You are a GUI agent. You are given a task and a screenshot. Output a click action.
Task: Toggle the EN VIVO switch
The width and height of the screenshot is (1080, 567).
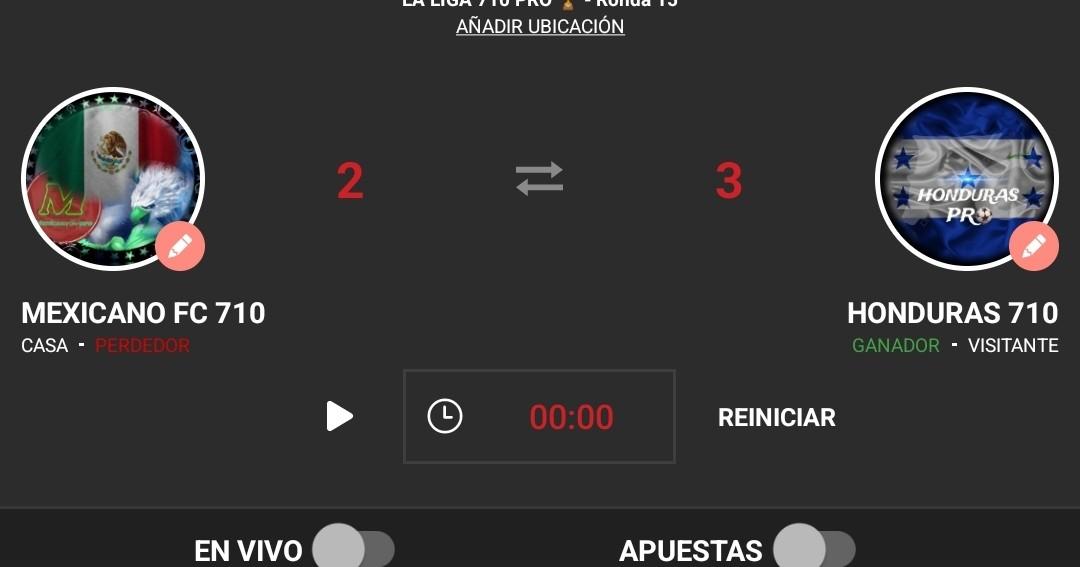click(x=354, y=549)
